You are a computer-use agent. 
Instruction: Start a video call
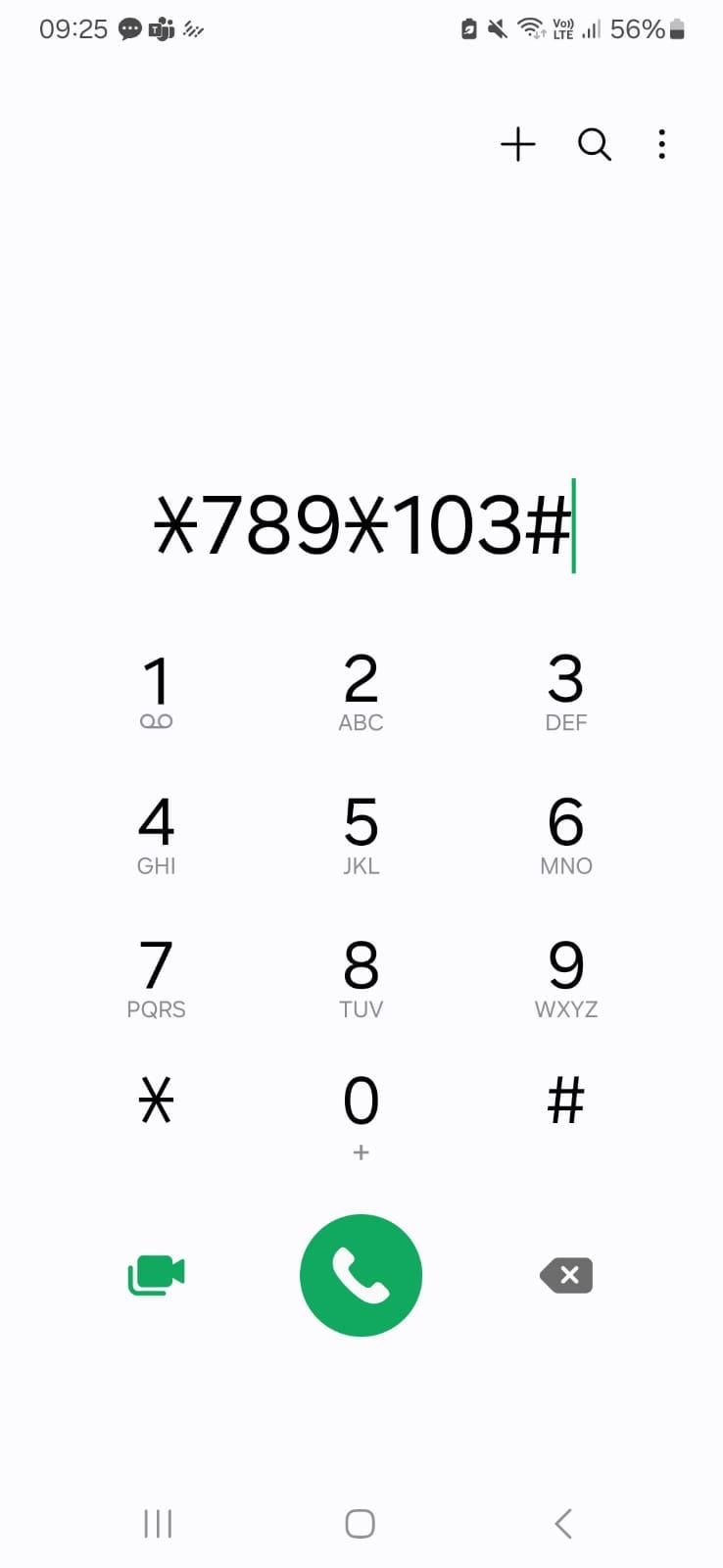(157, 1275)
